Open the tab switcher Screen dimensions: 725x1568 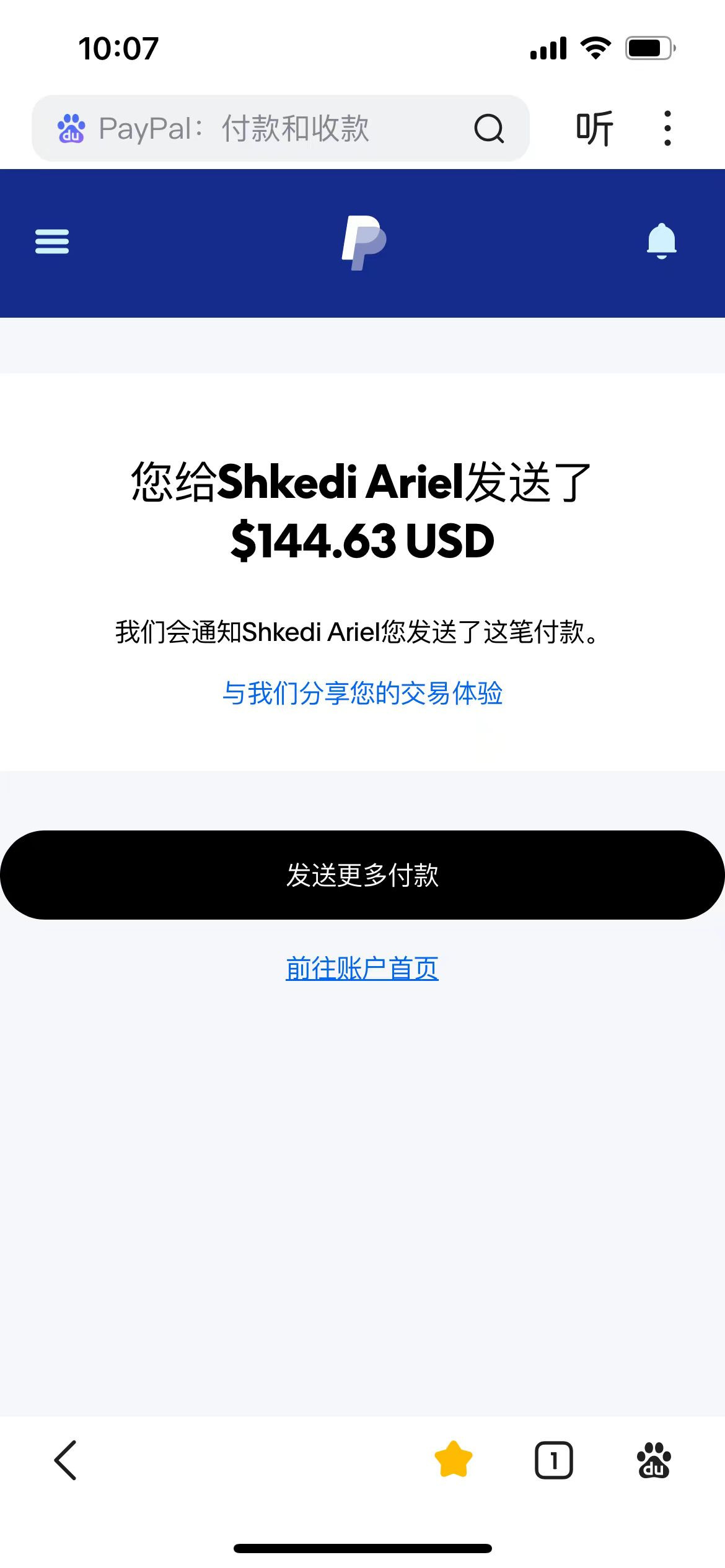click(553, 1460)
